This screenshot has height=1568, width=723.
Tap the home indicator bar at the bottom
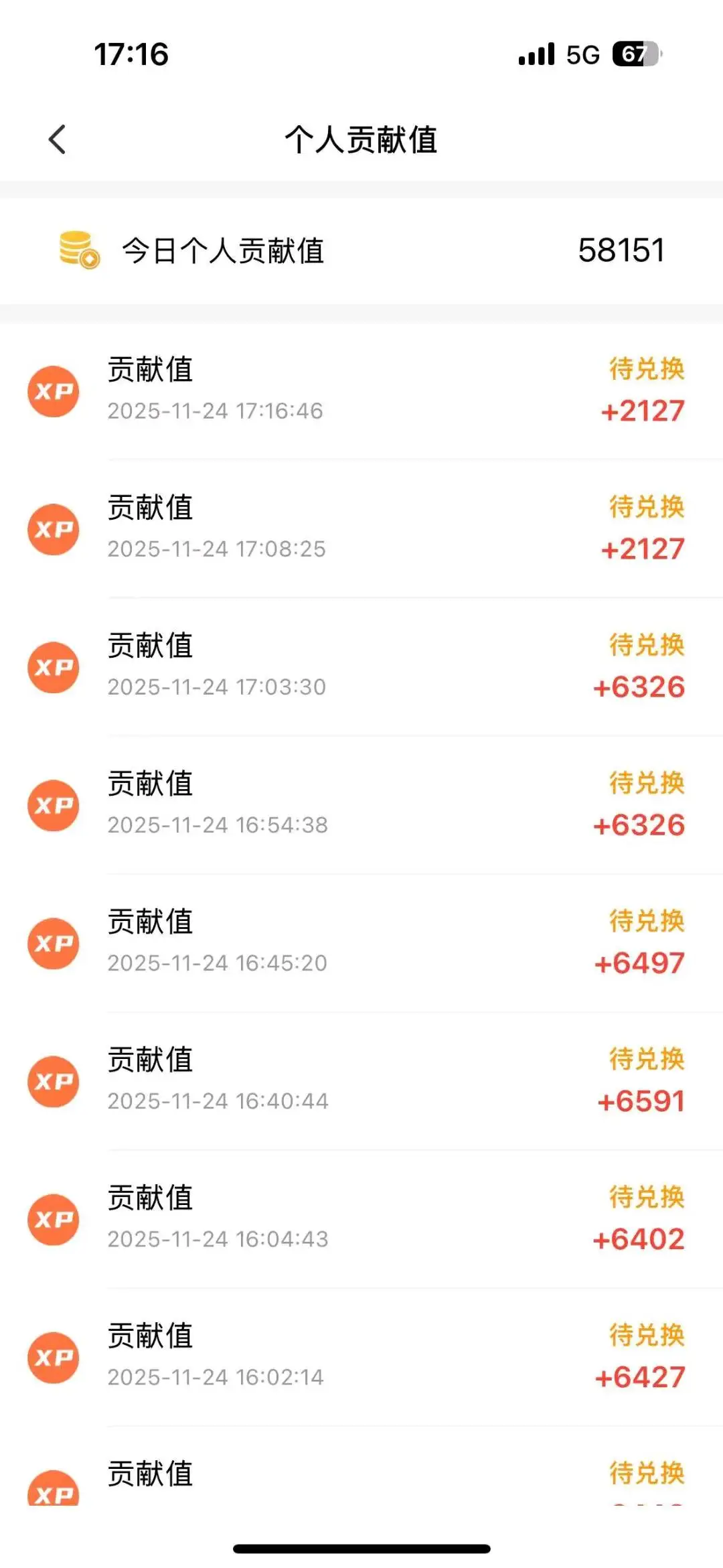pos(361,1547)
